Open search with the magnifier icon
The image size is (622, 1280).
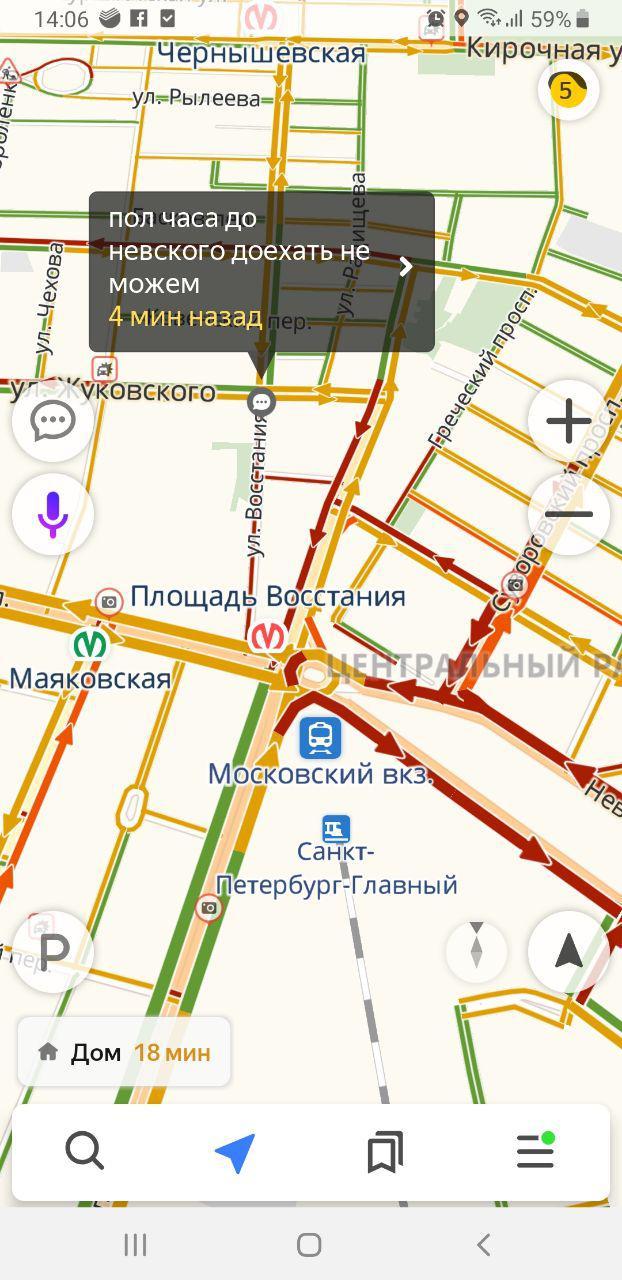tap(85, 1152)
